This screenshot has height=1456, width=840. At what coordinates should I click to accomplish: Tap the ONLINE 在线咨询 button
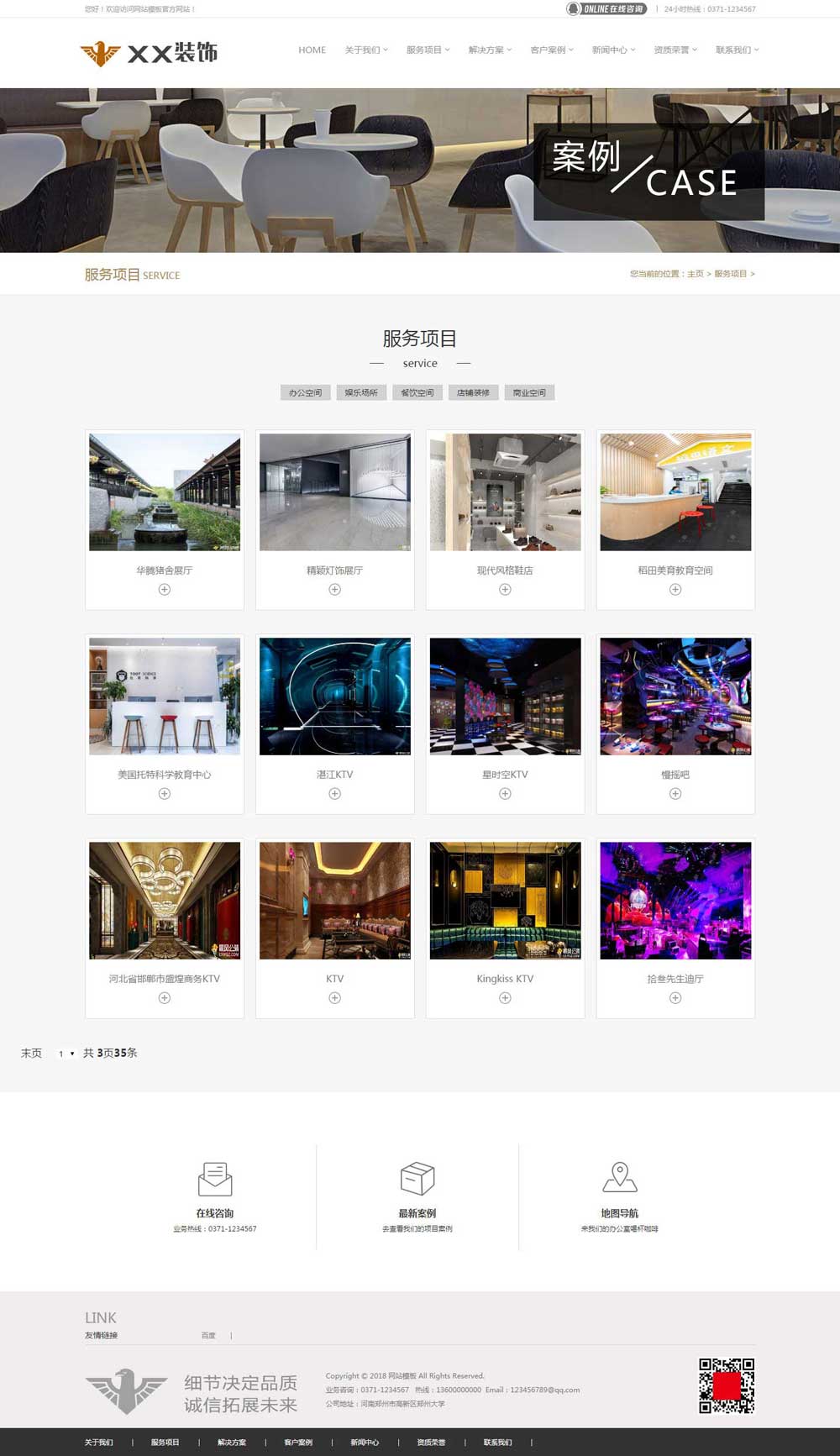click(x=606, y=9)
